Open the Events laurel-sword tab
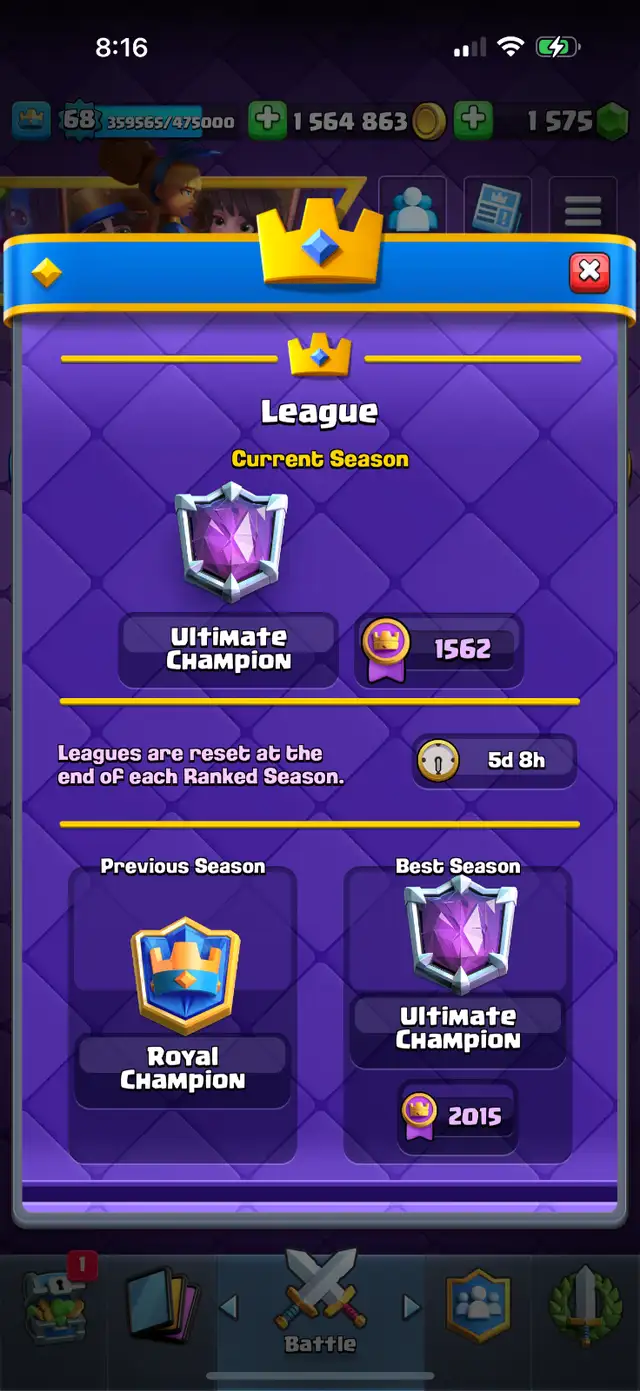The image size is (640, 1391). pos(585,1304)
